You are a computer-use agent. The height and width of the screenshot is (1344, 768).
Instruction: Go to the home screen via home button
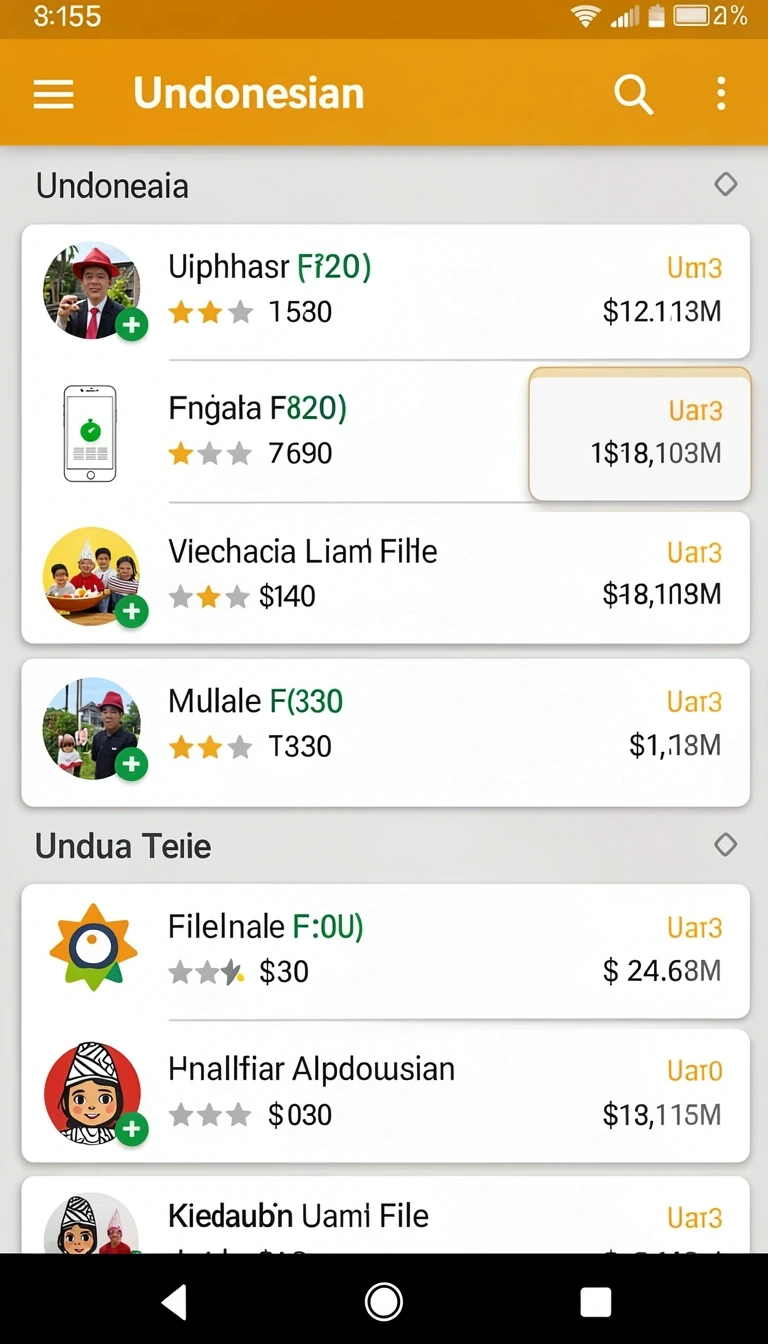384,1301
